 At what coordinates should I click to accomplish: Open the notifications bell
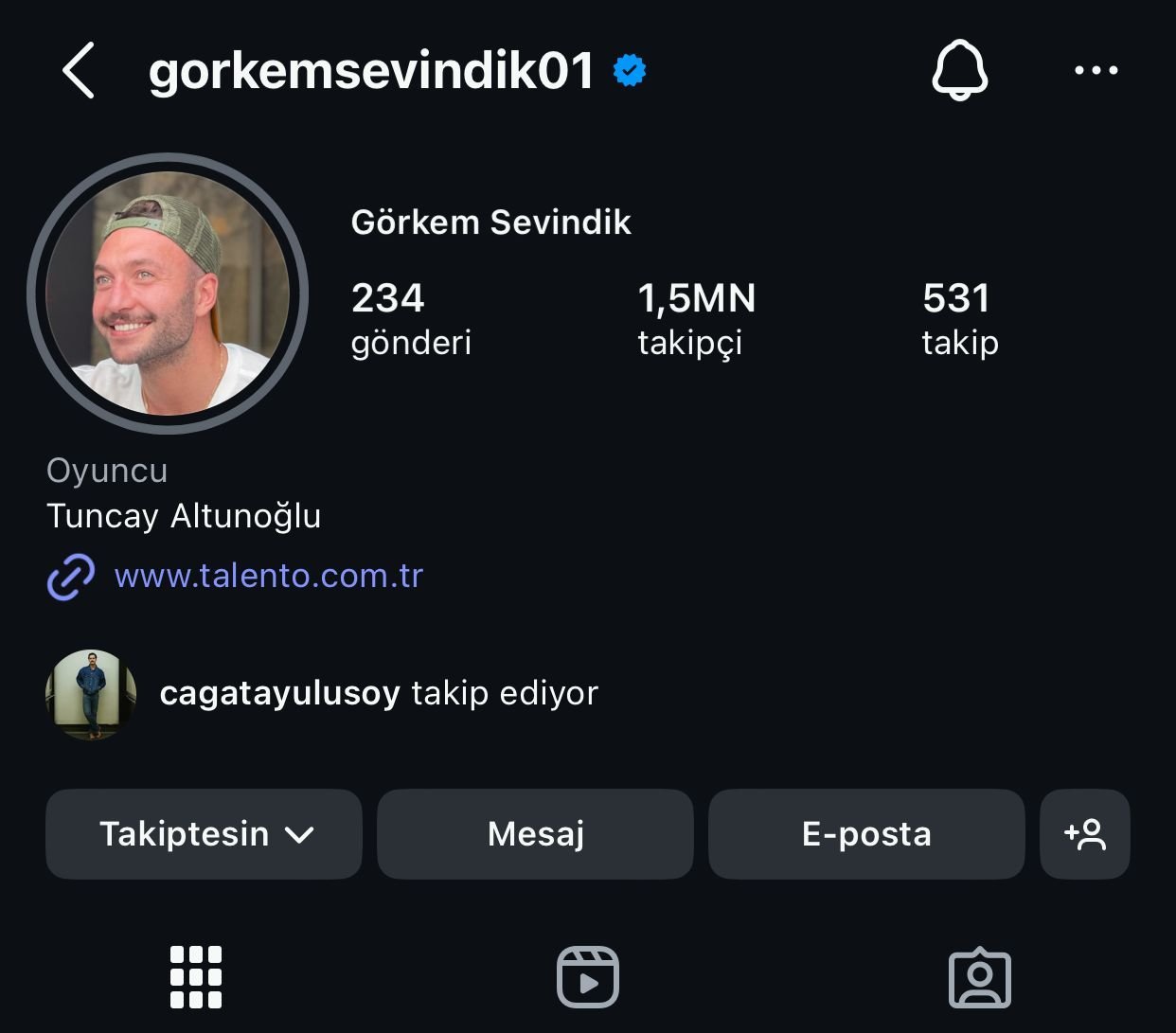(x=960, y=70)
